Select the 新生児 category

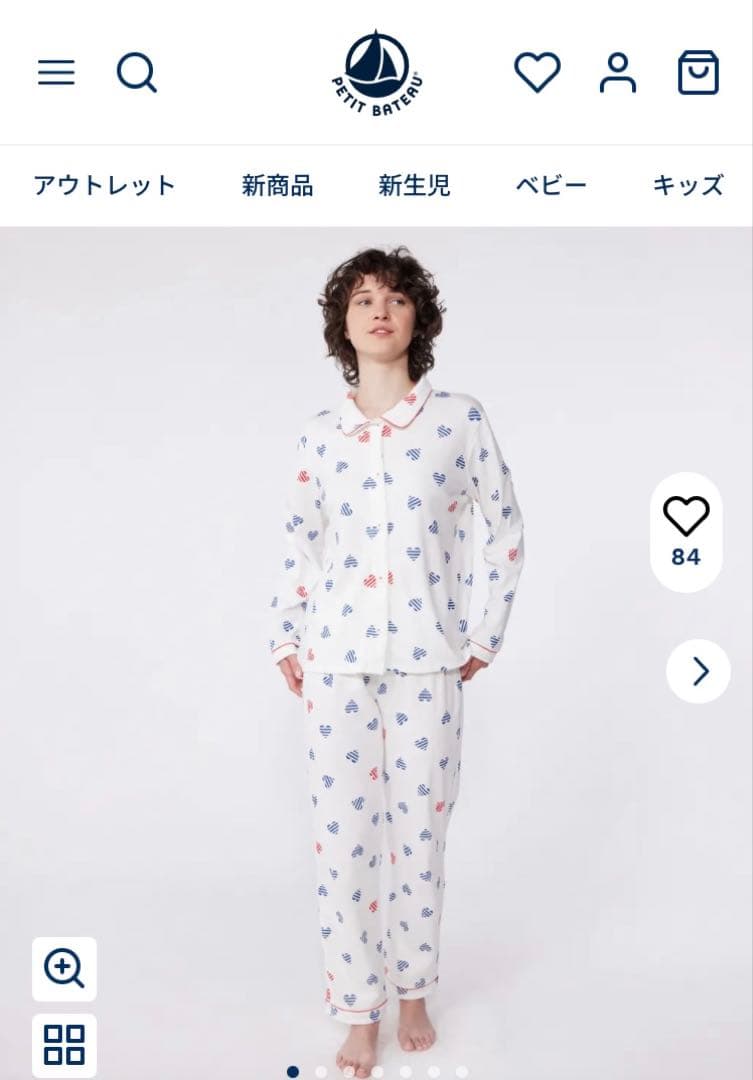point(414,185)
